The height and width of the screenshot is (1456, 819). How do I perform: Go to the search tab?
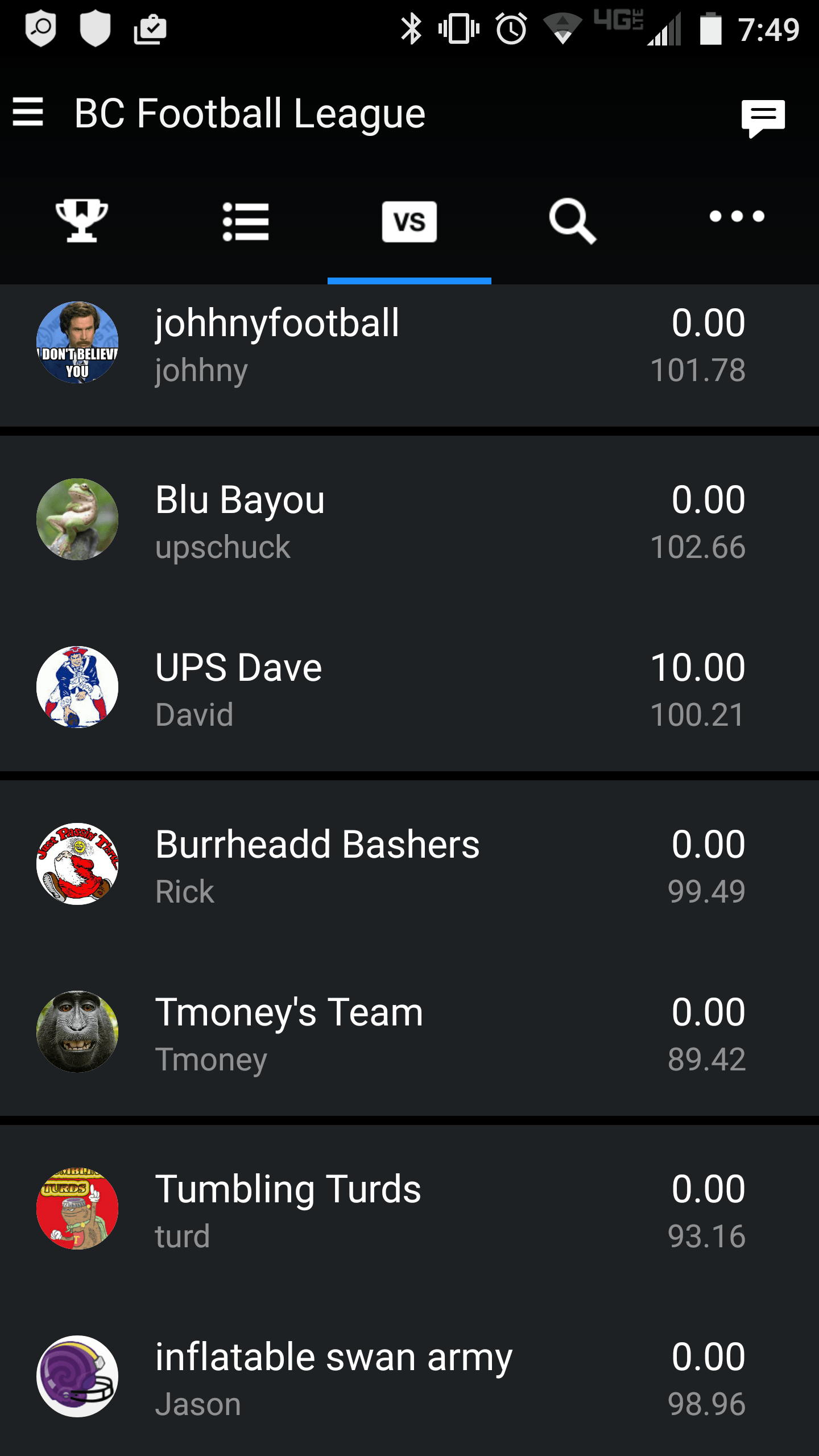(573, 221)
